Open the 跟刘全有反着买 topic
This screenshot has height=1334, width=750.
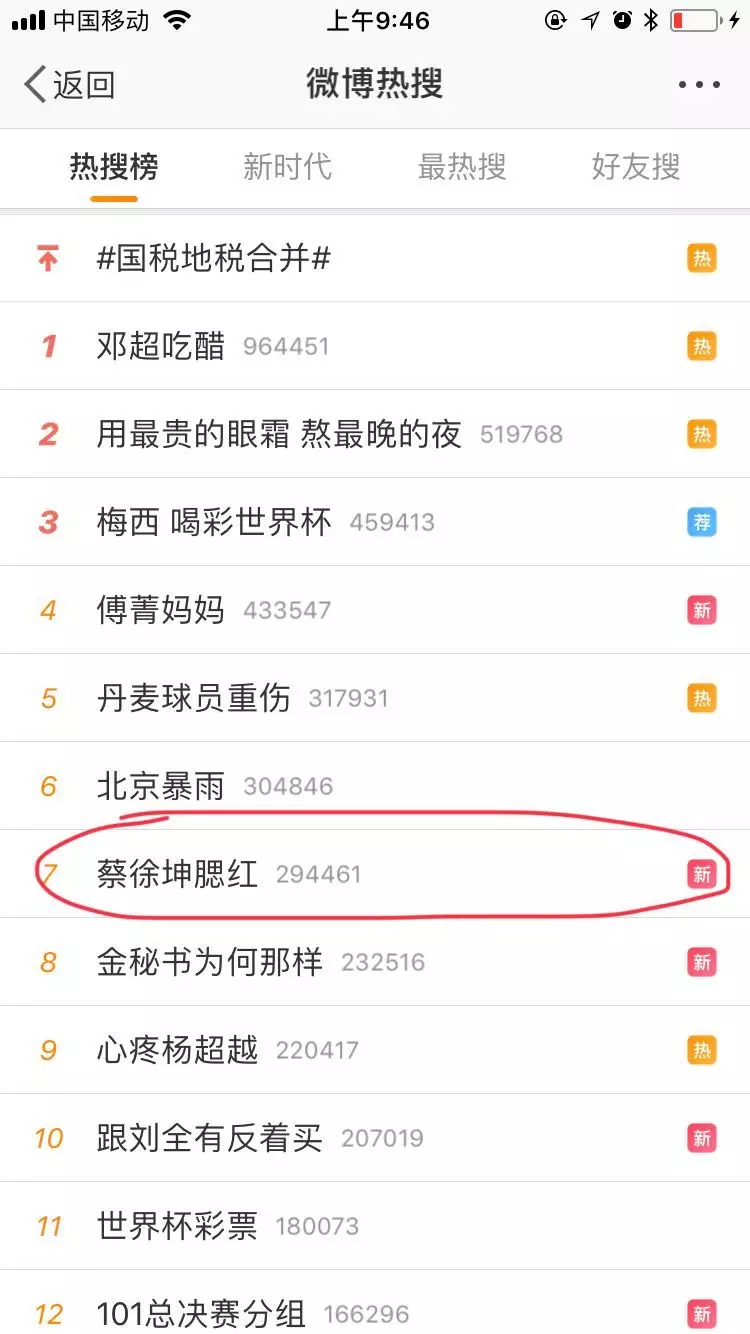pos(210,1138)
